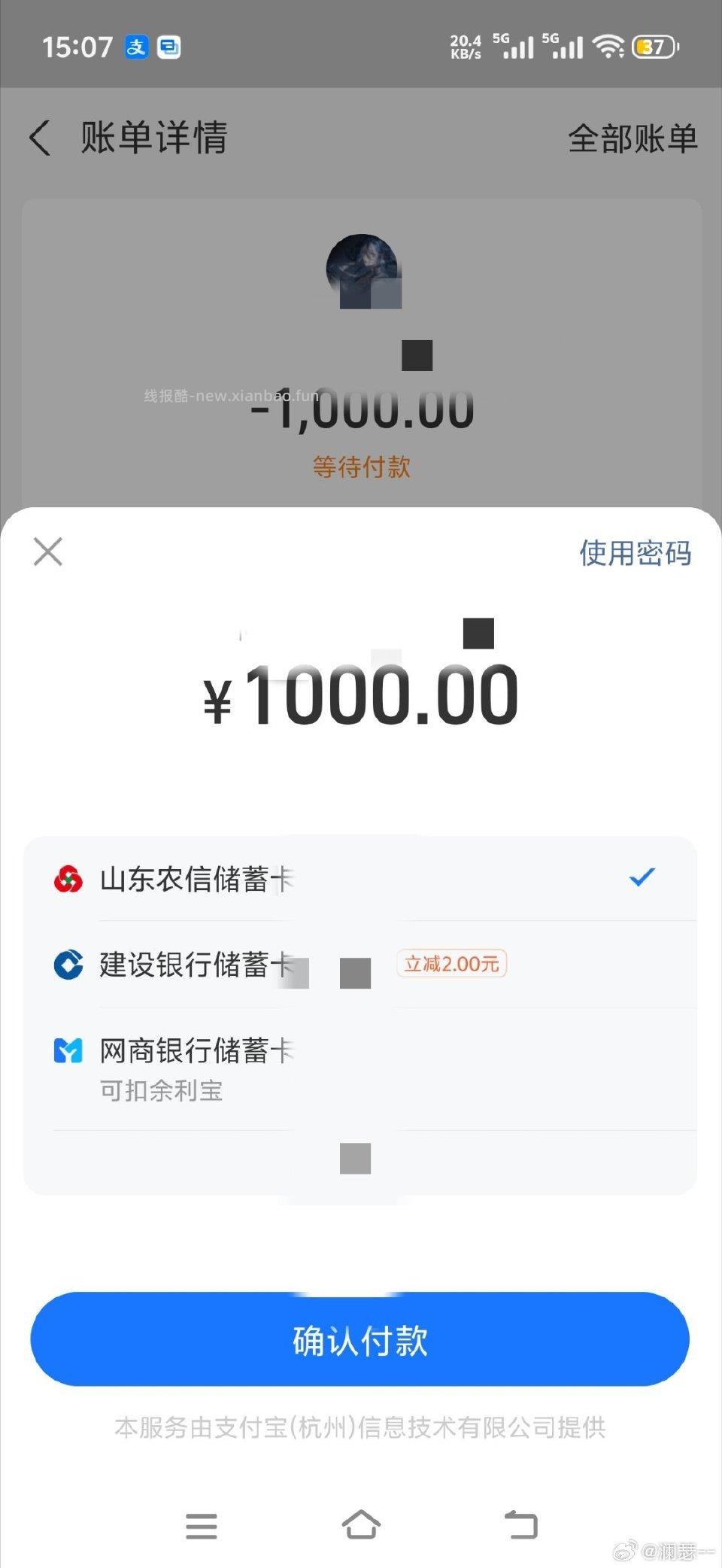Image resolution: width=722 pixels, height=1568 pixels.
Task: Tap the home icon in bottom navigation
Action: point(362,1525)
